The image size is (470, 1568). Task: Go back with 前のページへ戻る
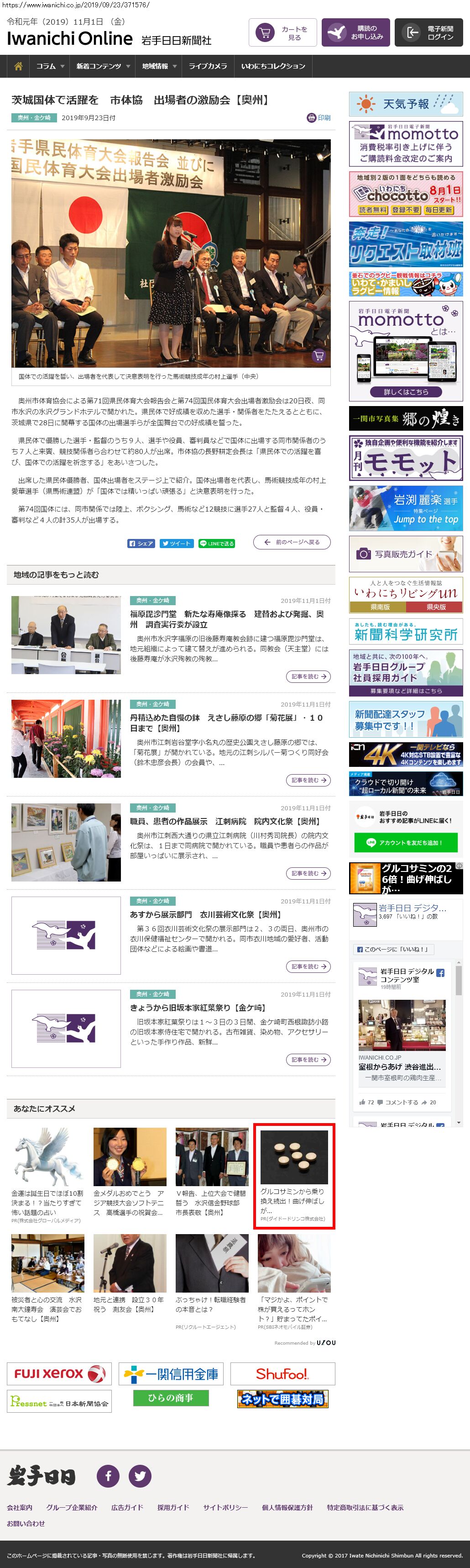[292, 542]
